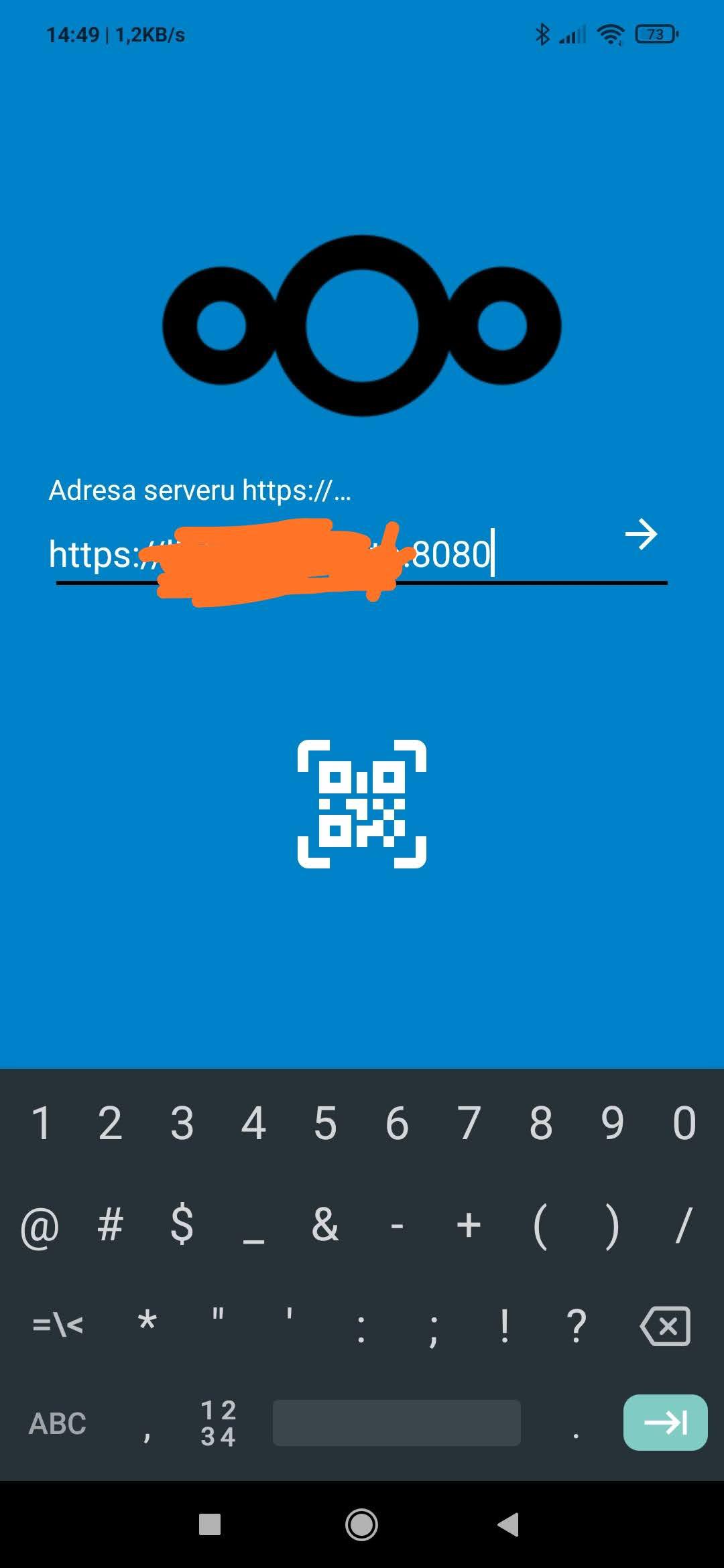Viewport: 724px width, 1568px height.
Task: Hit the backspace key on the keyboard
Action: pos(666,1325)
